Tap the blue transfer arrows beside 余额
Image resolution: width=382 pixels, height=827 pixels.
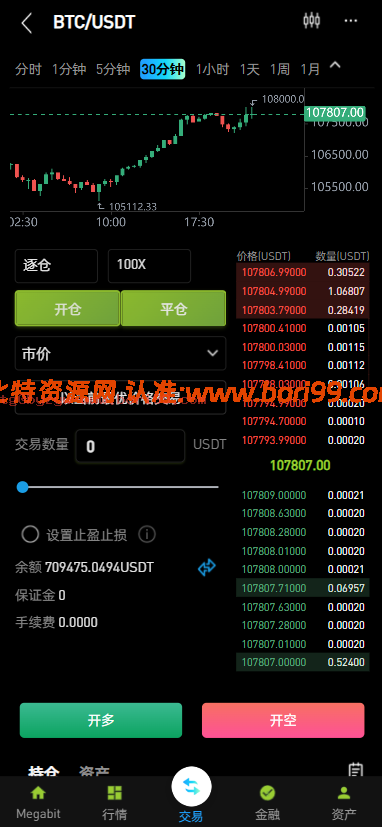[x=207, y=568]
